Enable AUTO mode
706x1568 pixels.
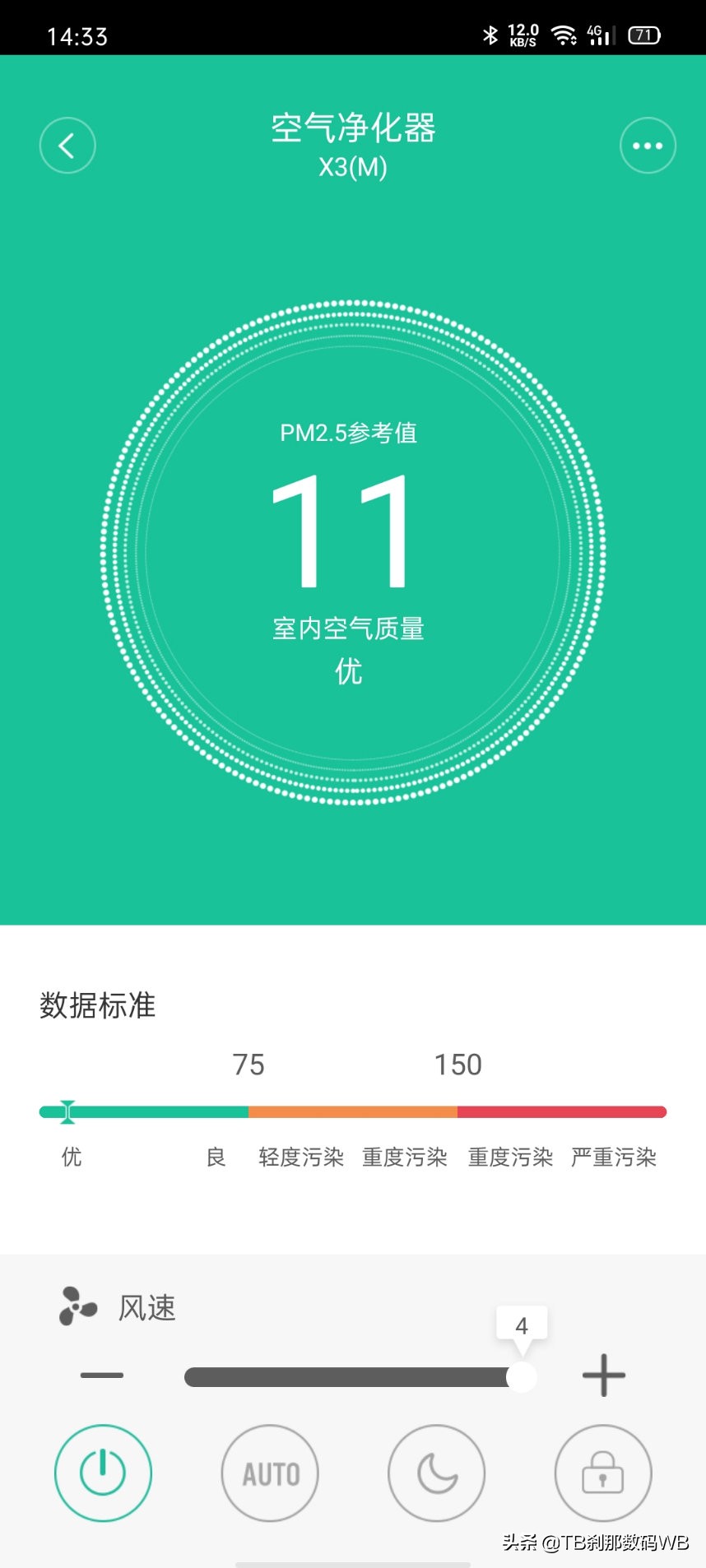click(270, 1473)
